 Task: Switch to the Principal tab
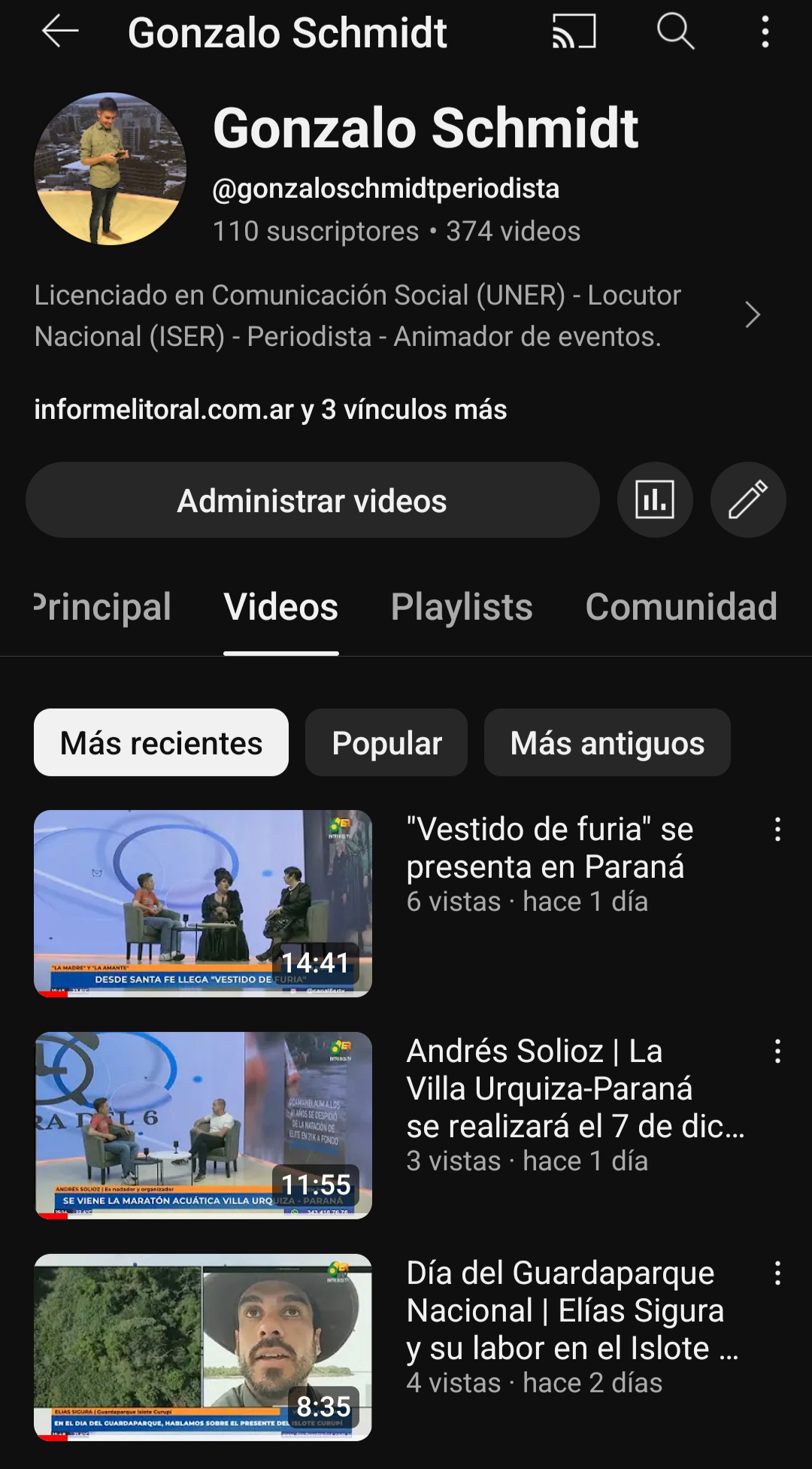(103, 607)
